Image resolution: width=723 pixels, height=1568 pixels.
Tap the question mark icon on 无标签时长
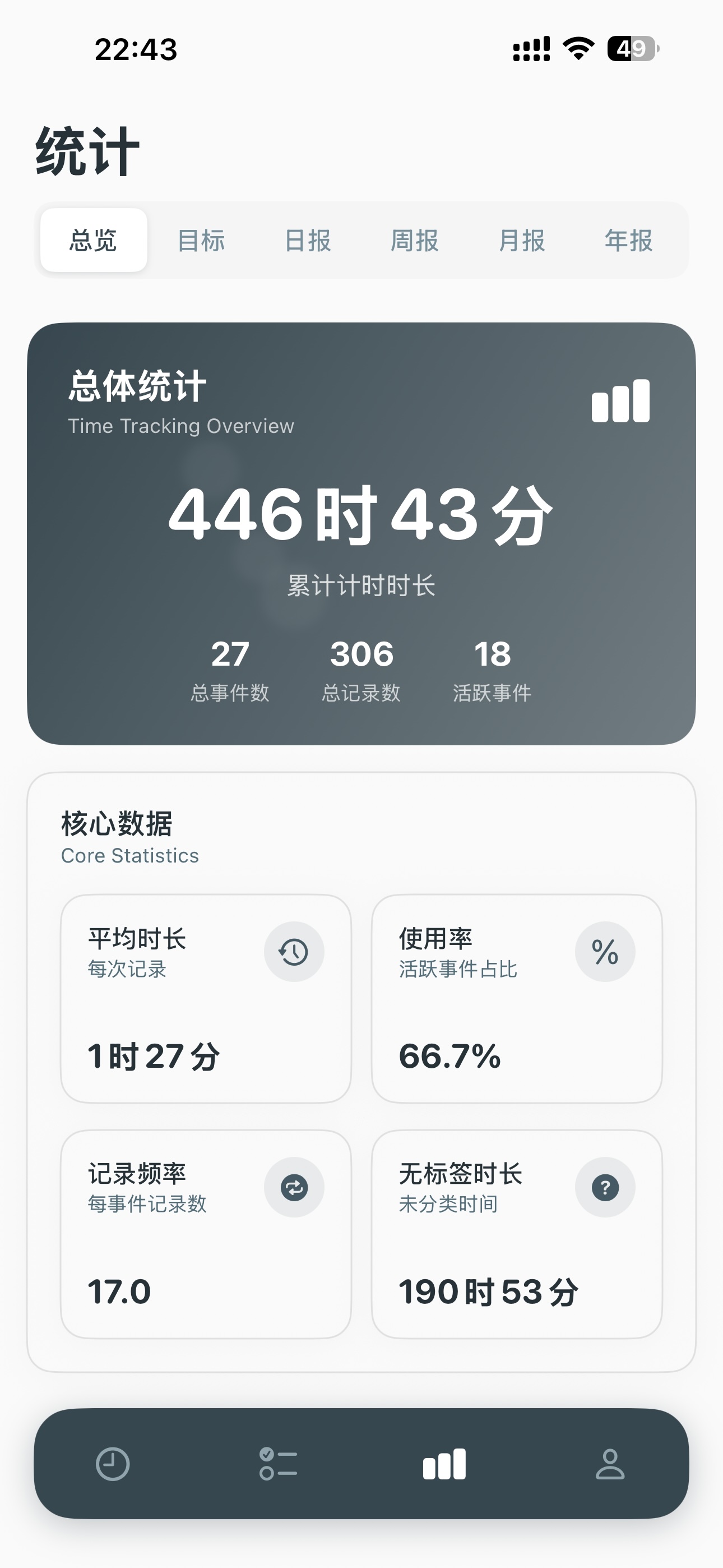tap(605, 1188)
